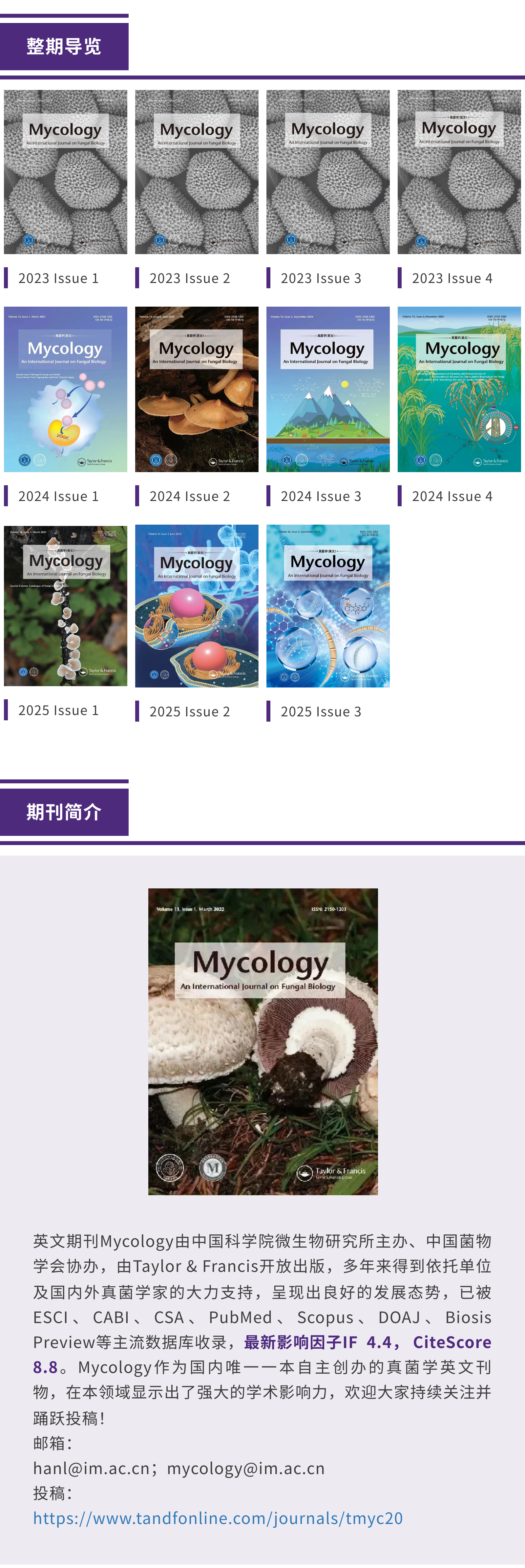View the 2024 Issue 2 mushroom cover
Screen dimensions: 525x1568
point(197,390)
